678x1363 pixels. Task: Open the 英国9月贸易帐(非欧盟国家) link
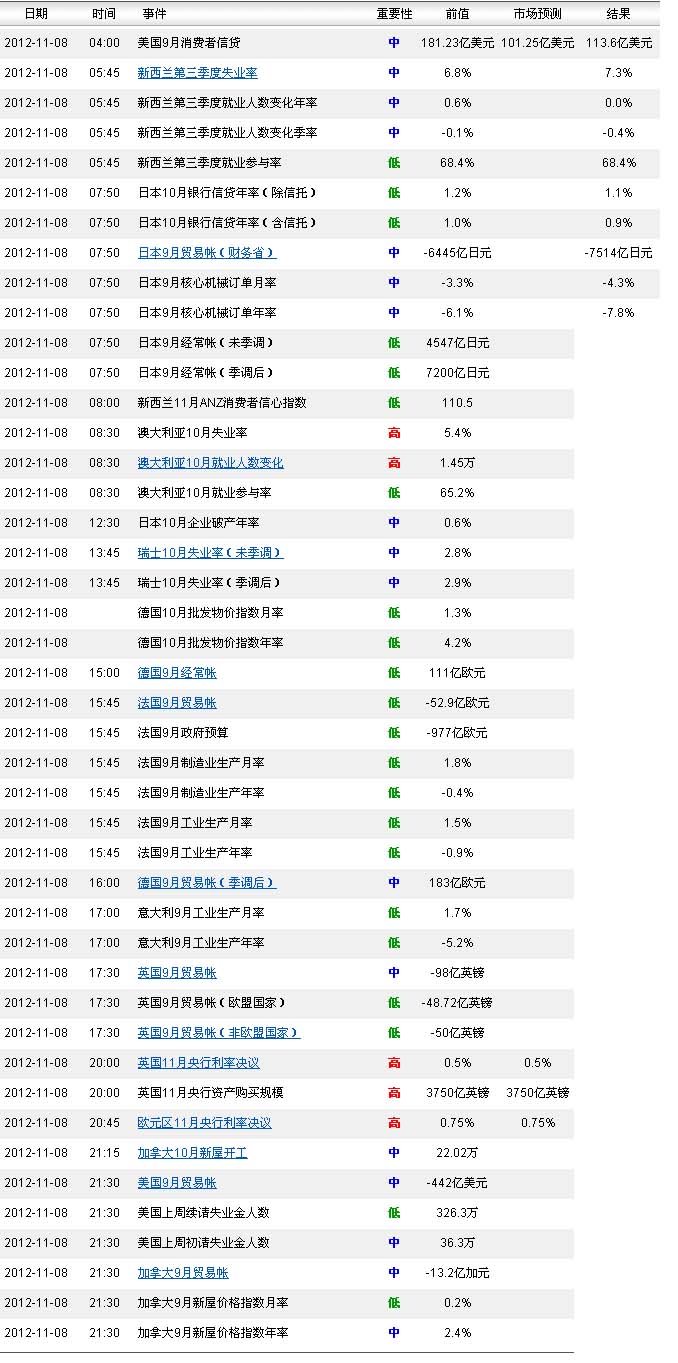point(218,1033)
